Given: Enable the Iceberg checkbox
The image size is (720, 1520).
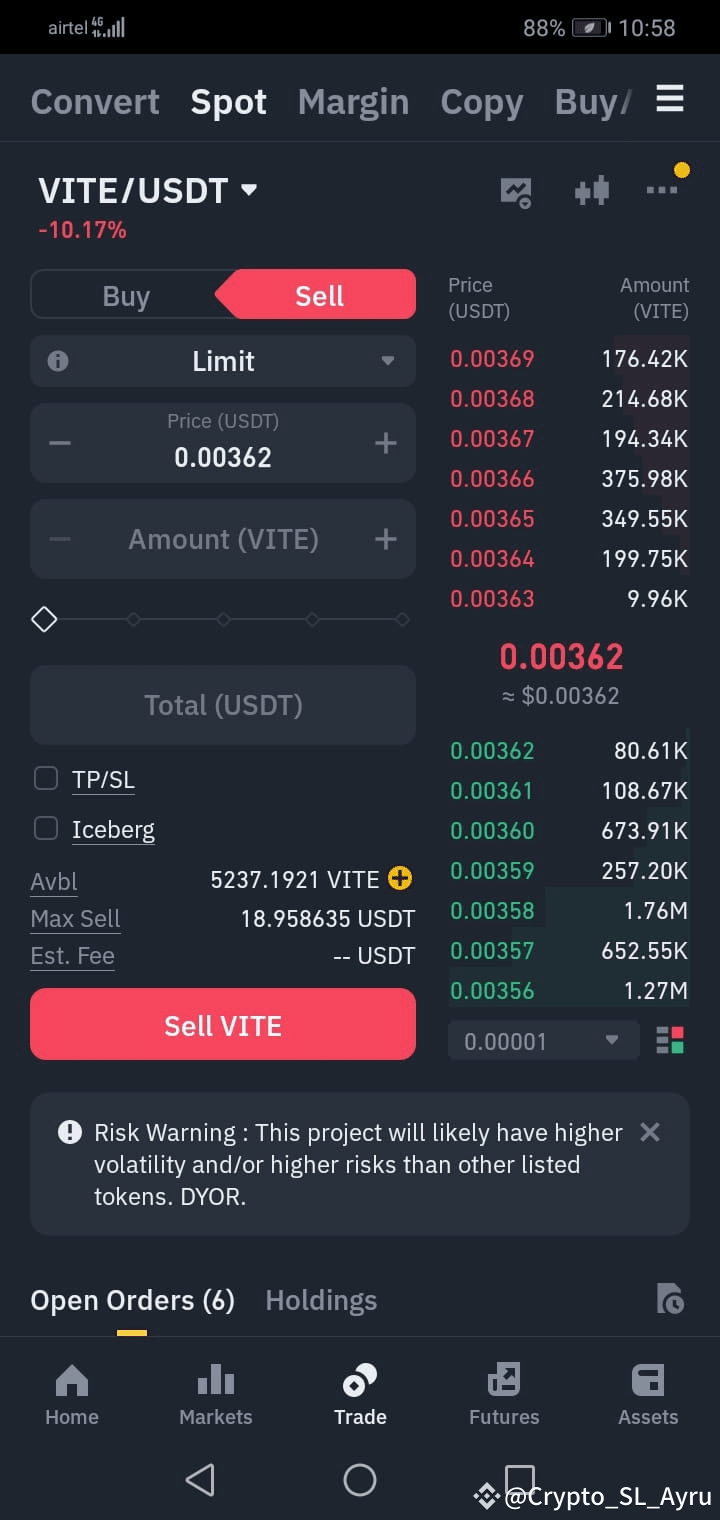Looking at the screenshot, I should click(45, 828).
